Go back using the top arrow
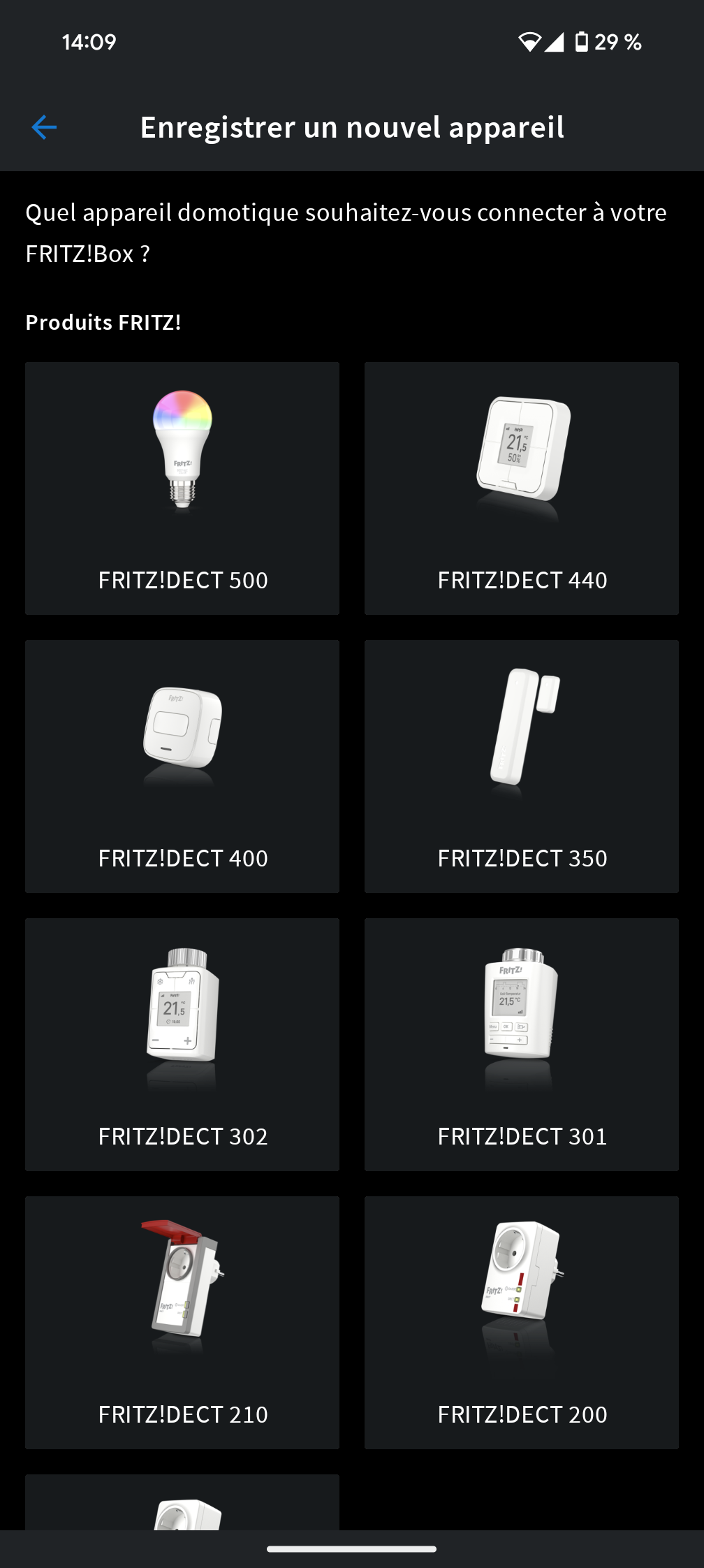 (44, 127)
